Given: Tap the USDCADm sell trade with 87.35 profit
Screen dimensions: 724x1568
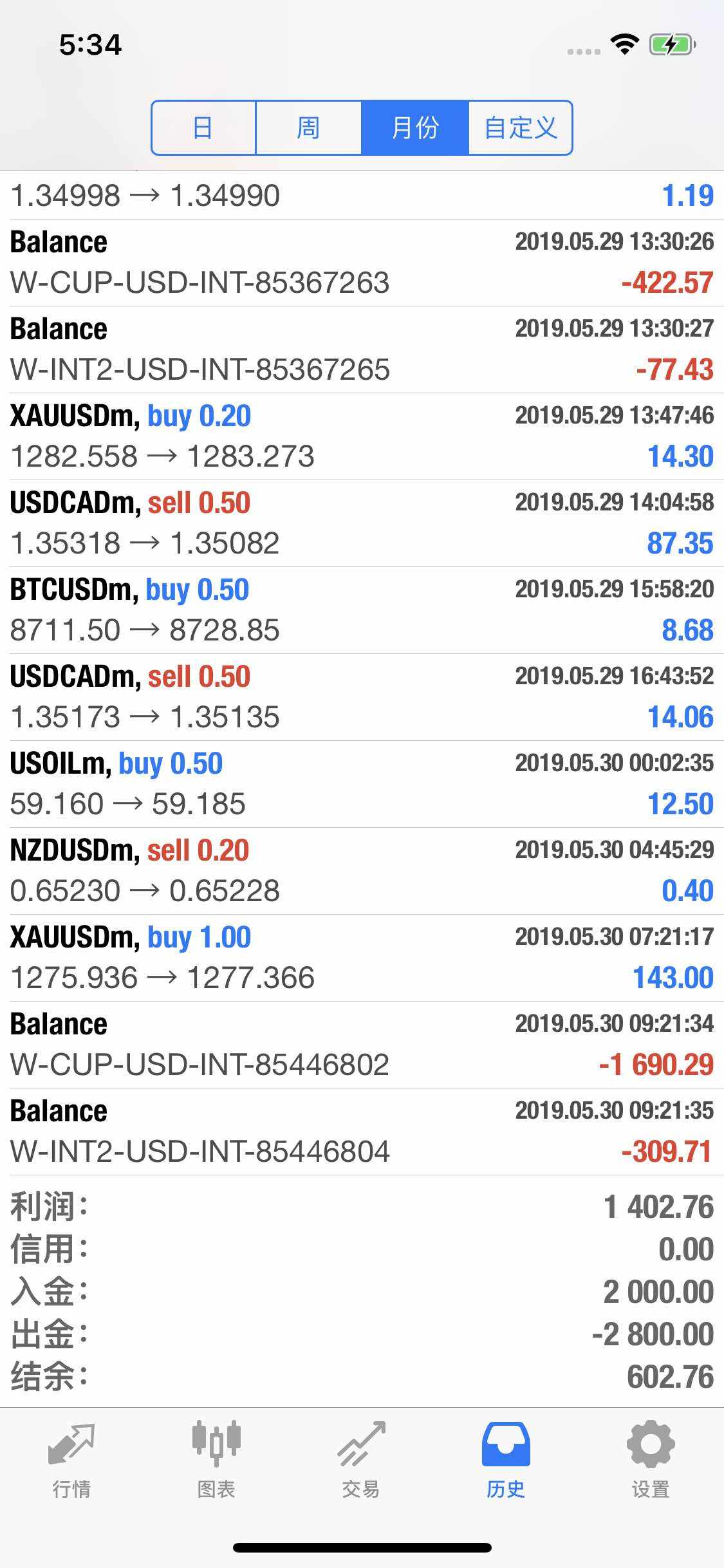Looking at the screenshot, I should [x=362, y=523].
